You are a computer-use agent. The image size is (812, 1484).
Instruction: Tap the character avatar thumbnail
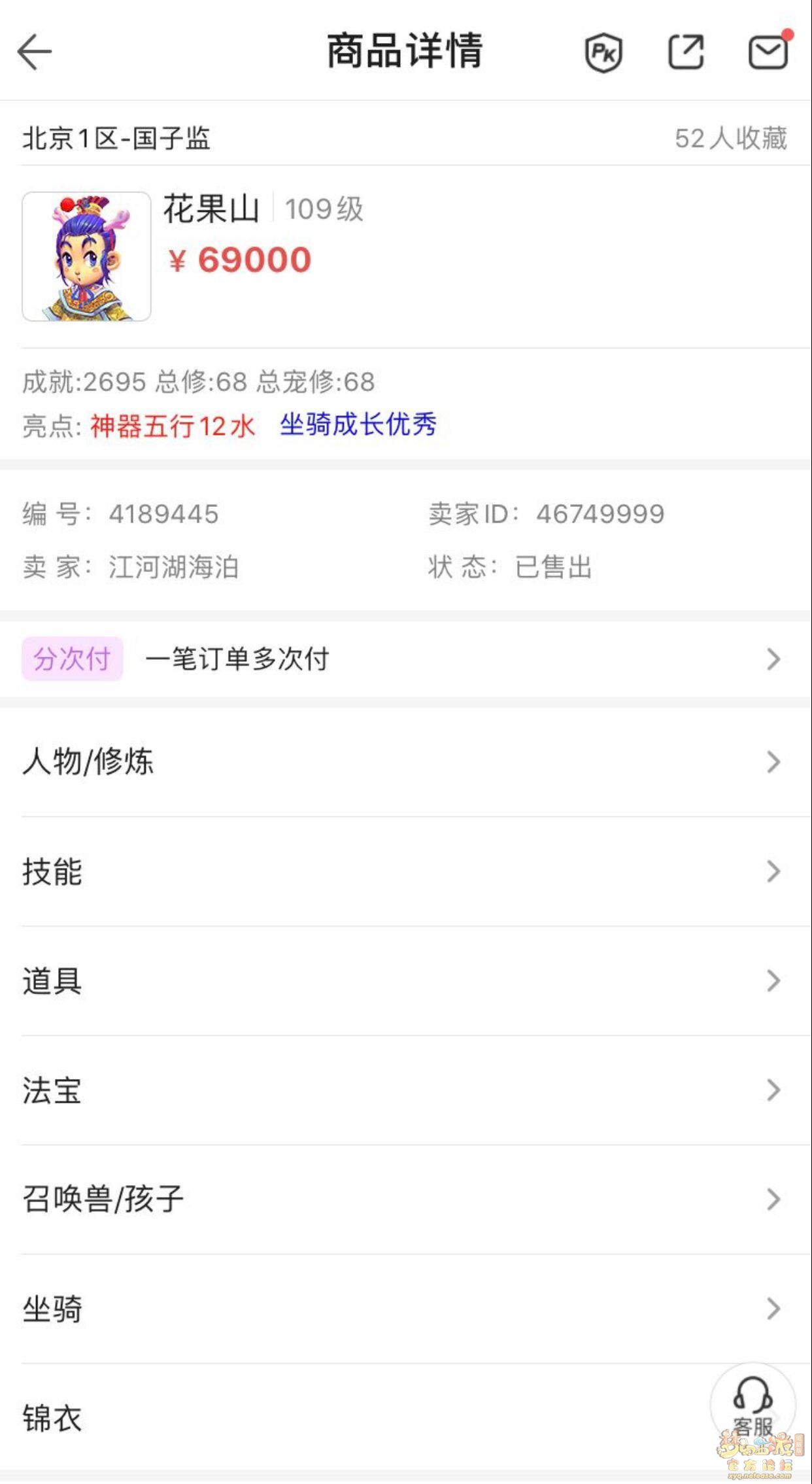tap(86, 256)
